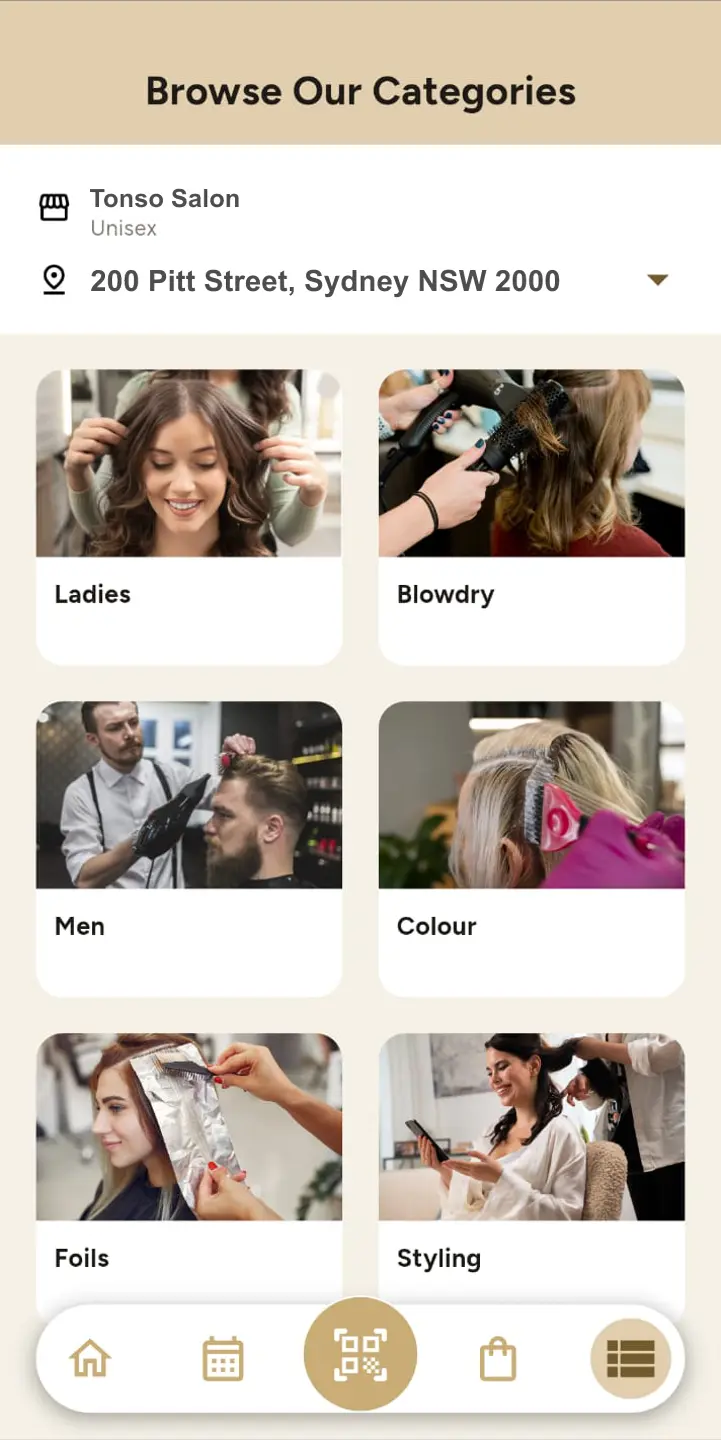Image resolution: width=721 pixels, height=1440 pixels.
Task: Switch to the calendar bookings tab
Action: coord(222,1359)
